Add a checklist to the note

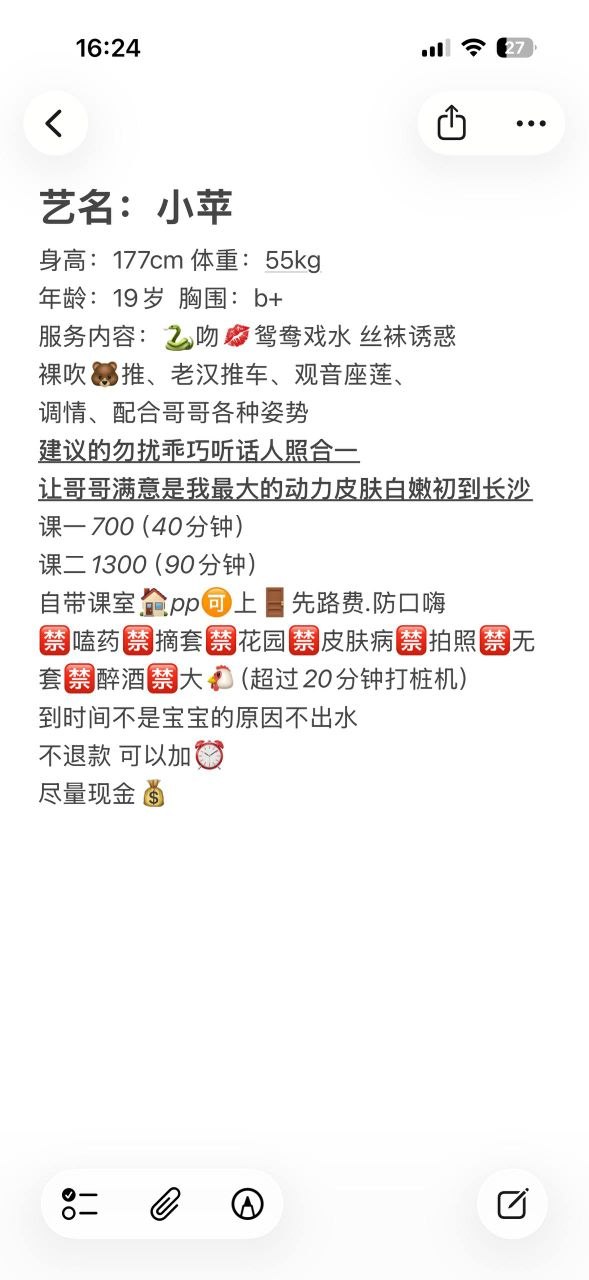tap(80, 1204)
